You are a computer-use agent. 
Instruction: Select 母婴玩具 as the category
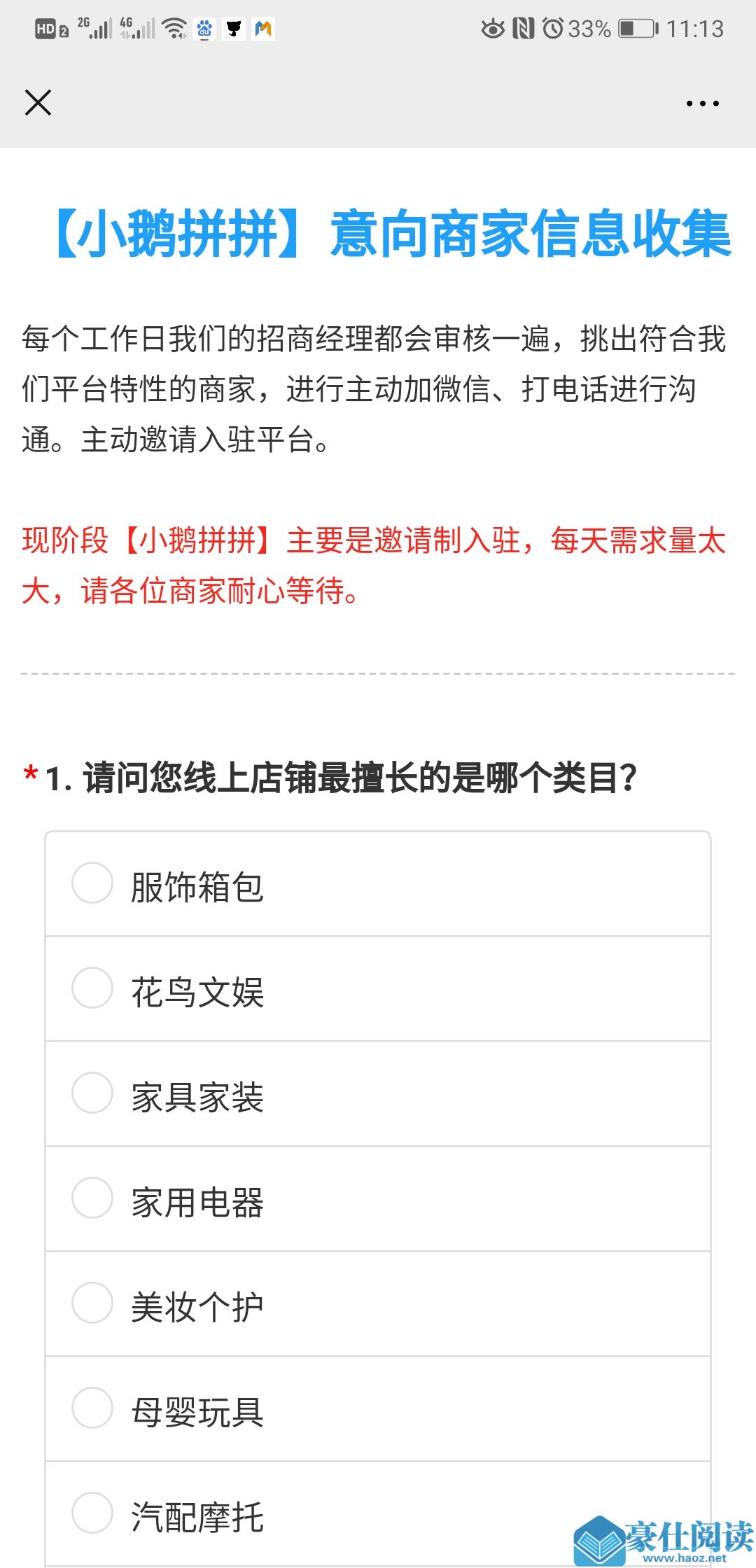[378, 1409]
